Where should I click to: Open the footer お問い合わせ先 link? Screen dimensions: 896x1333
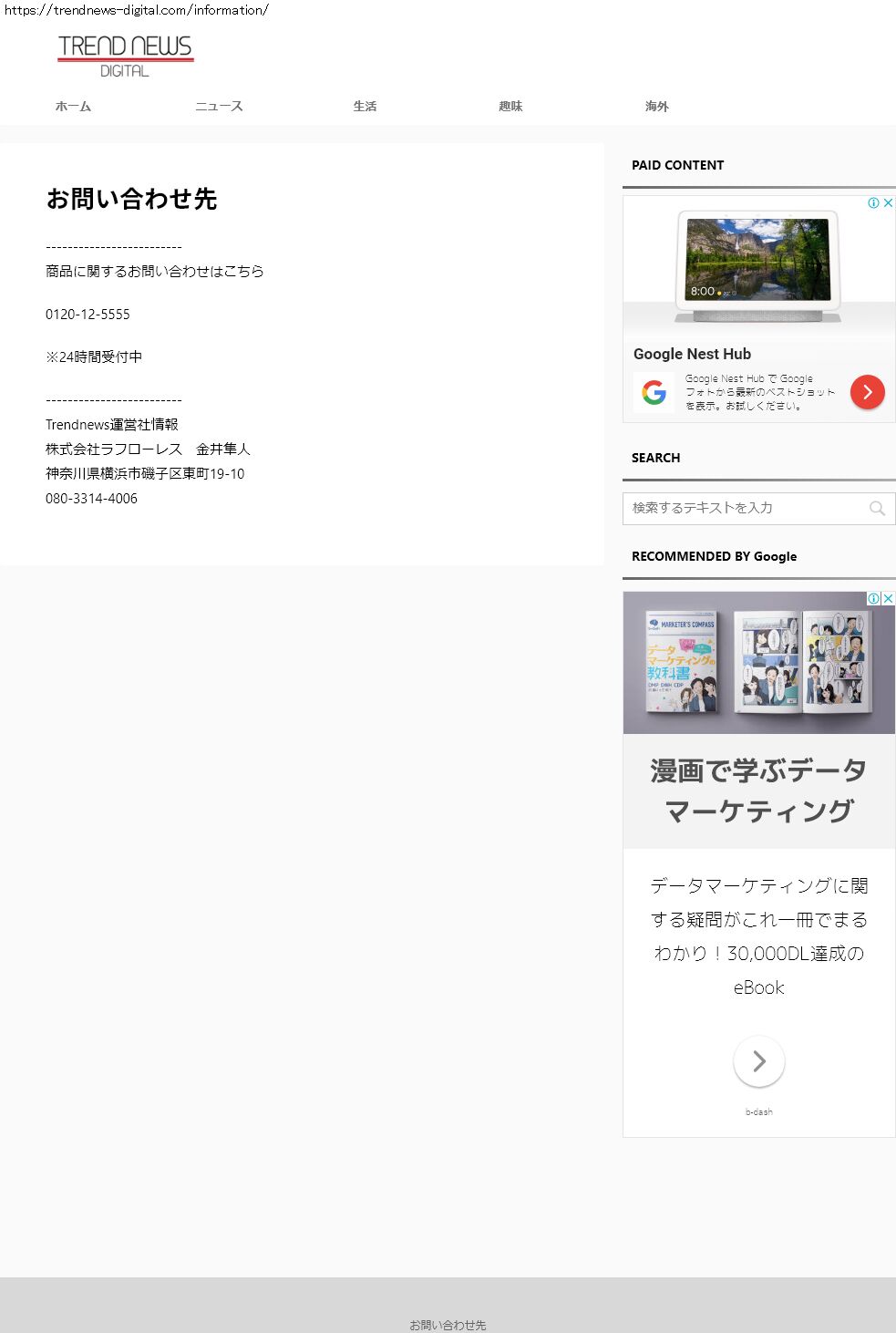point(448,1325)
